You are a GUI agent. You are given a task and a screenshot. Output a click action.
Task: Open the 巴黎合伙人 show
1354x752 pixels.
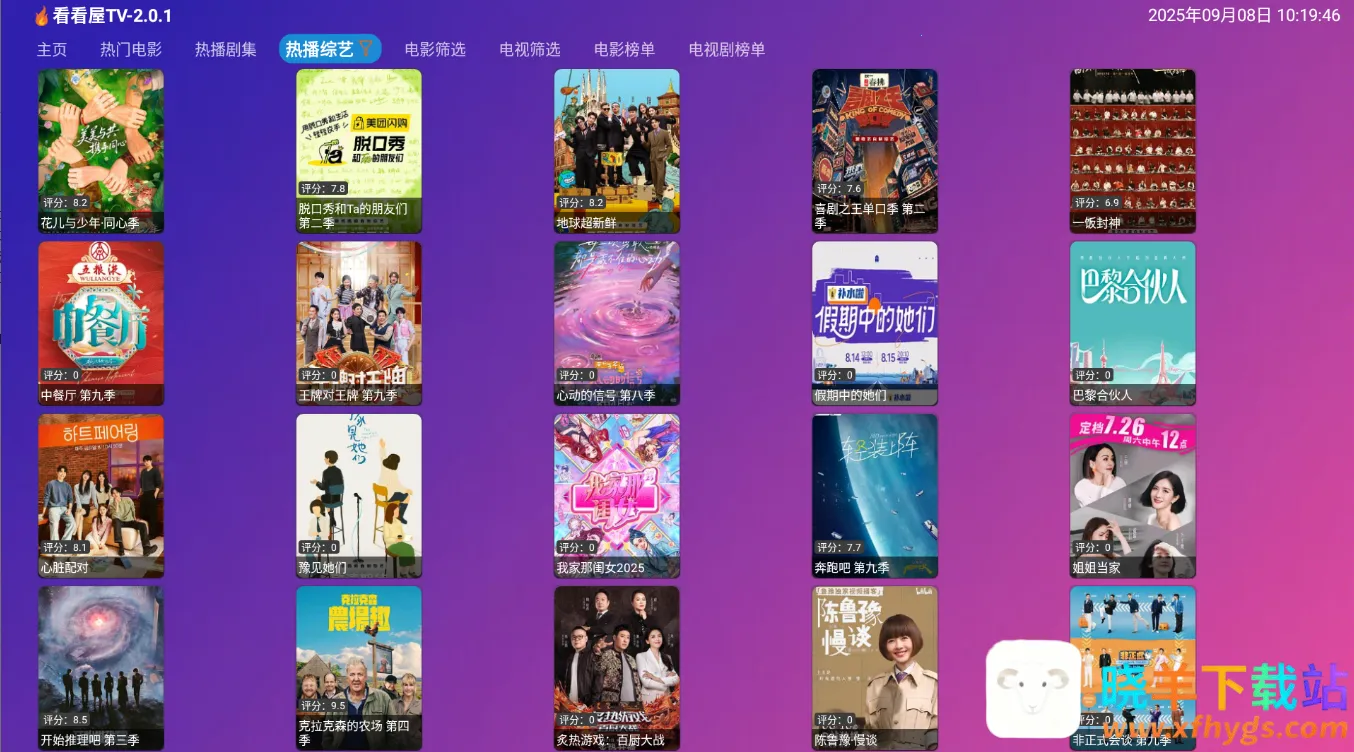pos(1133,322)
